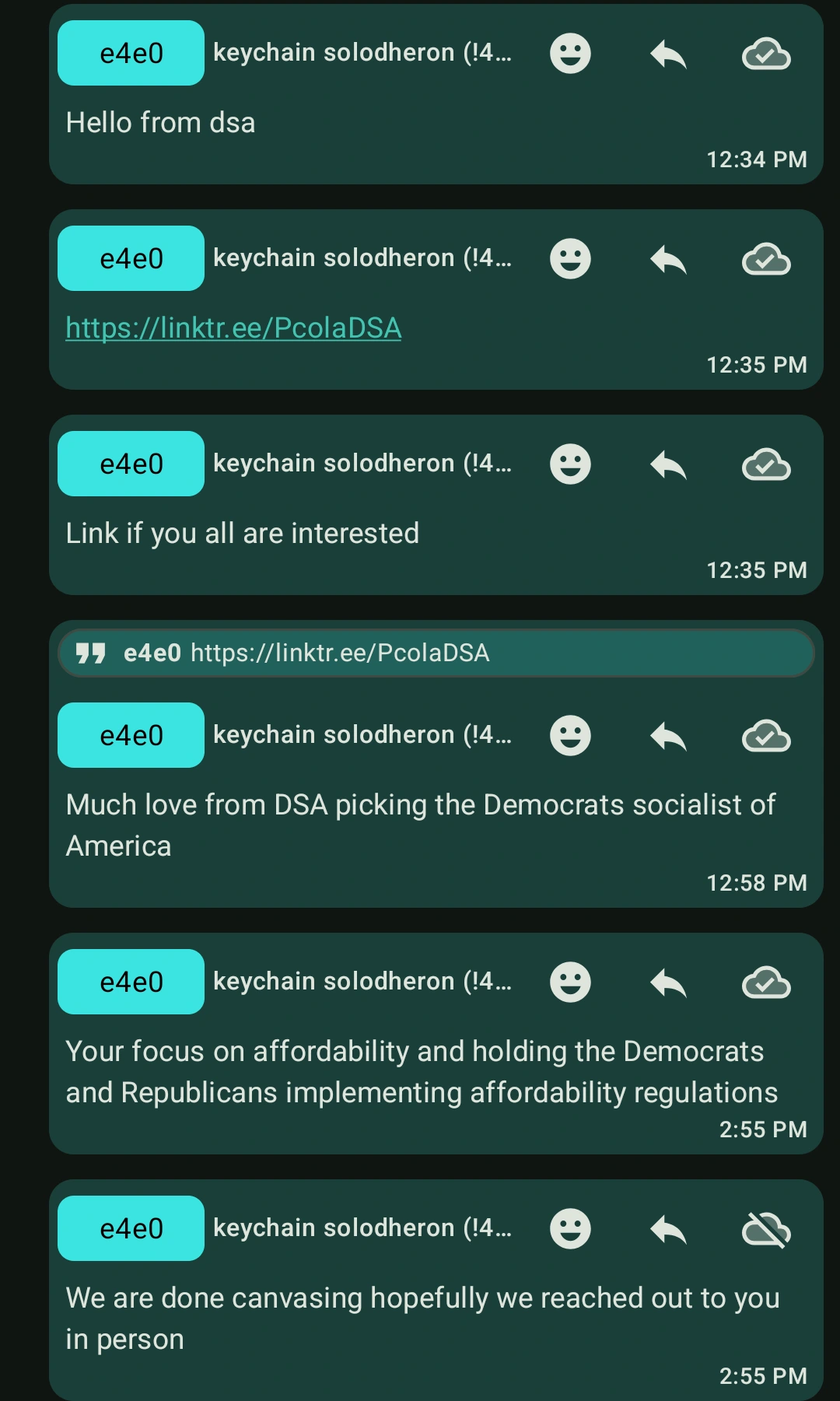
Task: Add reaction to 'Much love from DSA' message
Action: point(570,736)
